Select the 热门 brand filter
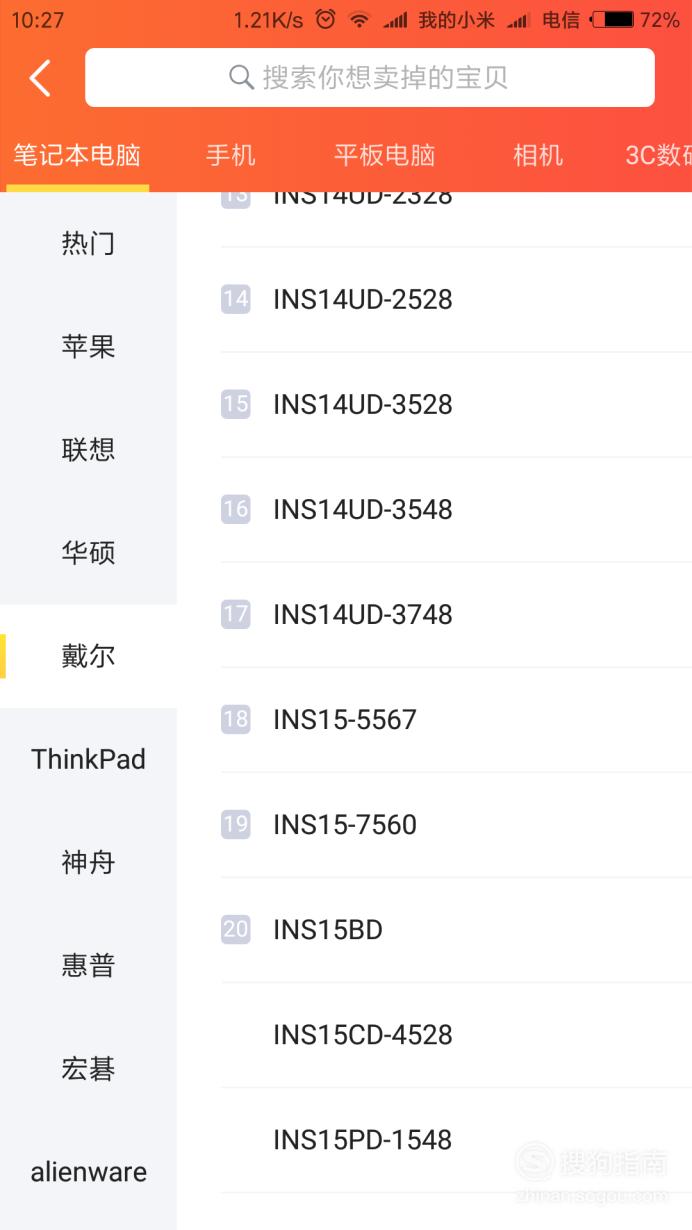Image resolution: width=692 pixels, height=1230 pixels. [88, 243]
